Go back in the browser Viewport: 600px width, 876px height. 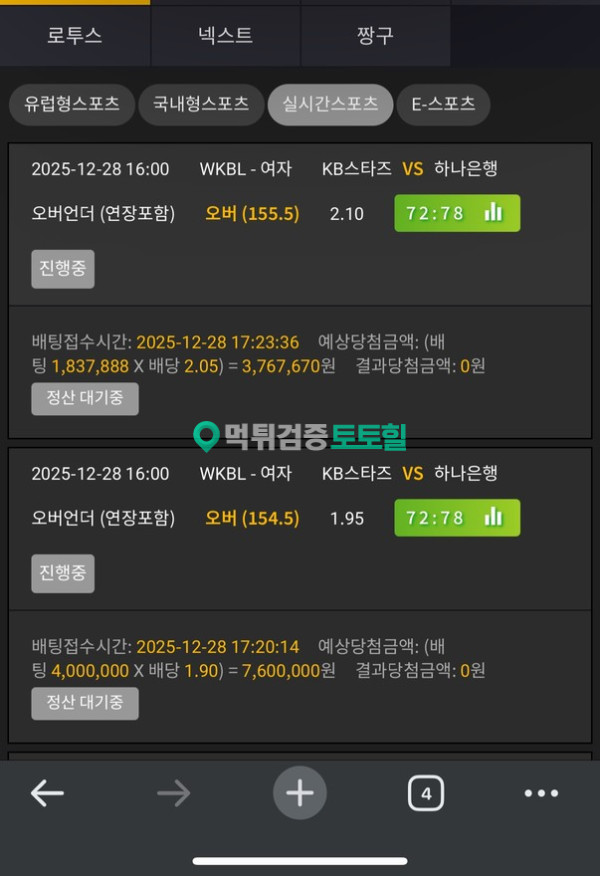tap(47, 794)
